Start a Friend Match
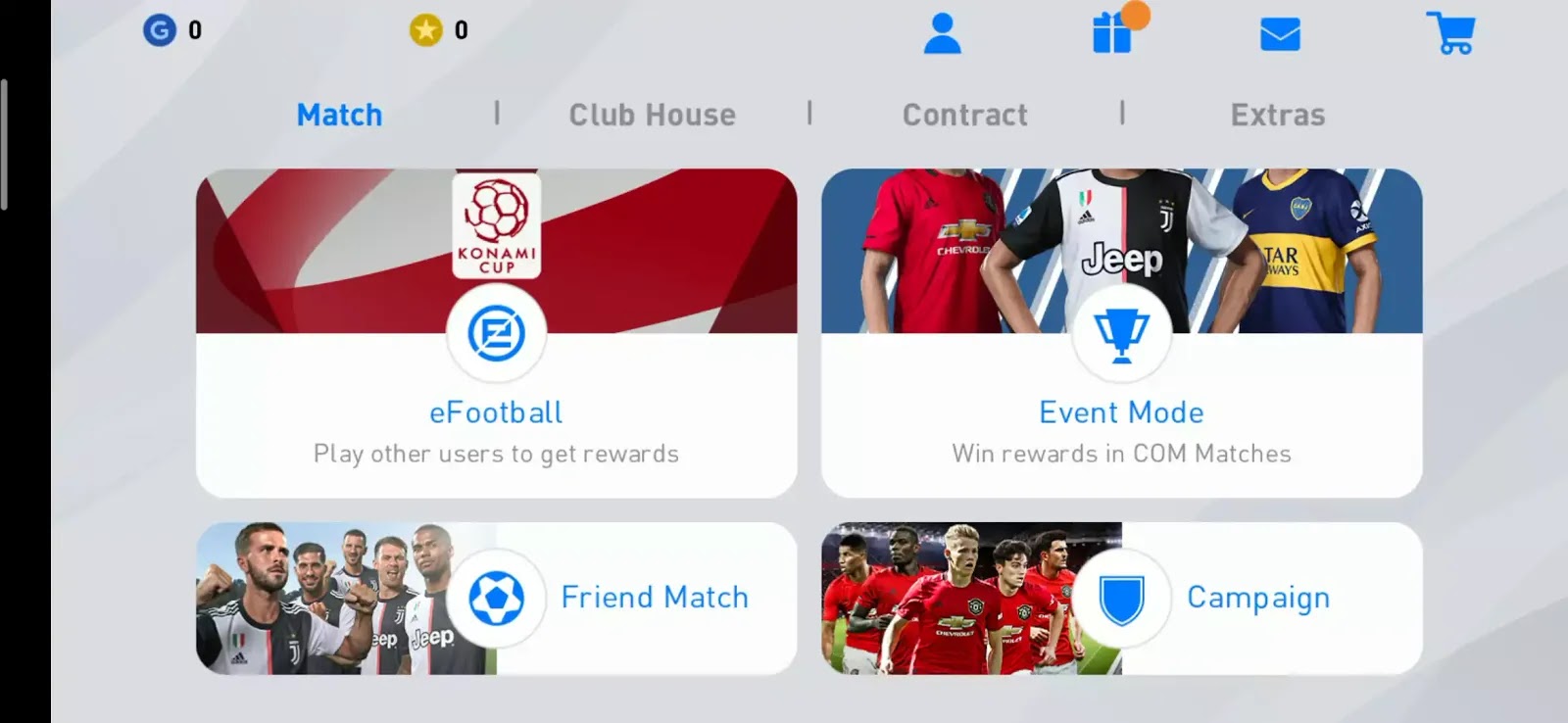This screenshot has height=723, width=1568. click(x=496, y=598)
